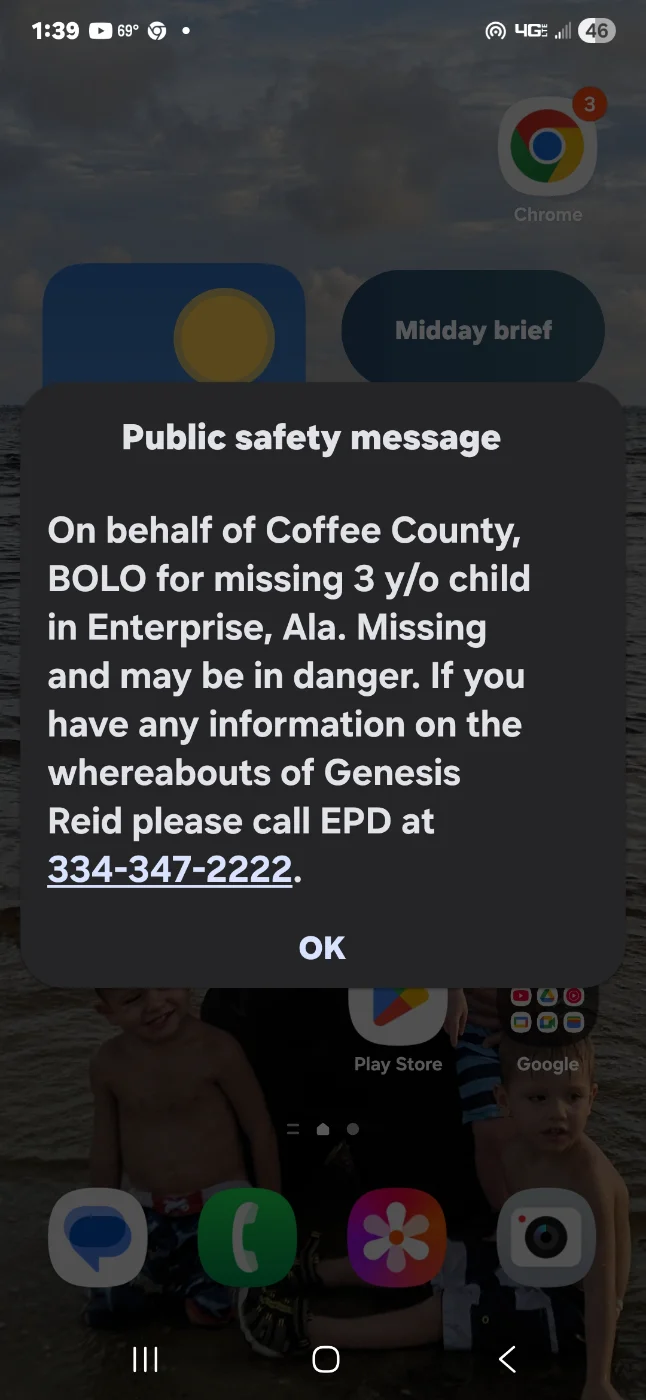Tap the navigation bar back arrow
This screenshot has width=646, height=1400.
click(506, 1358)
